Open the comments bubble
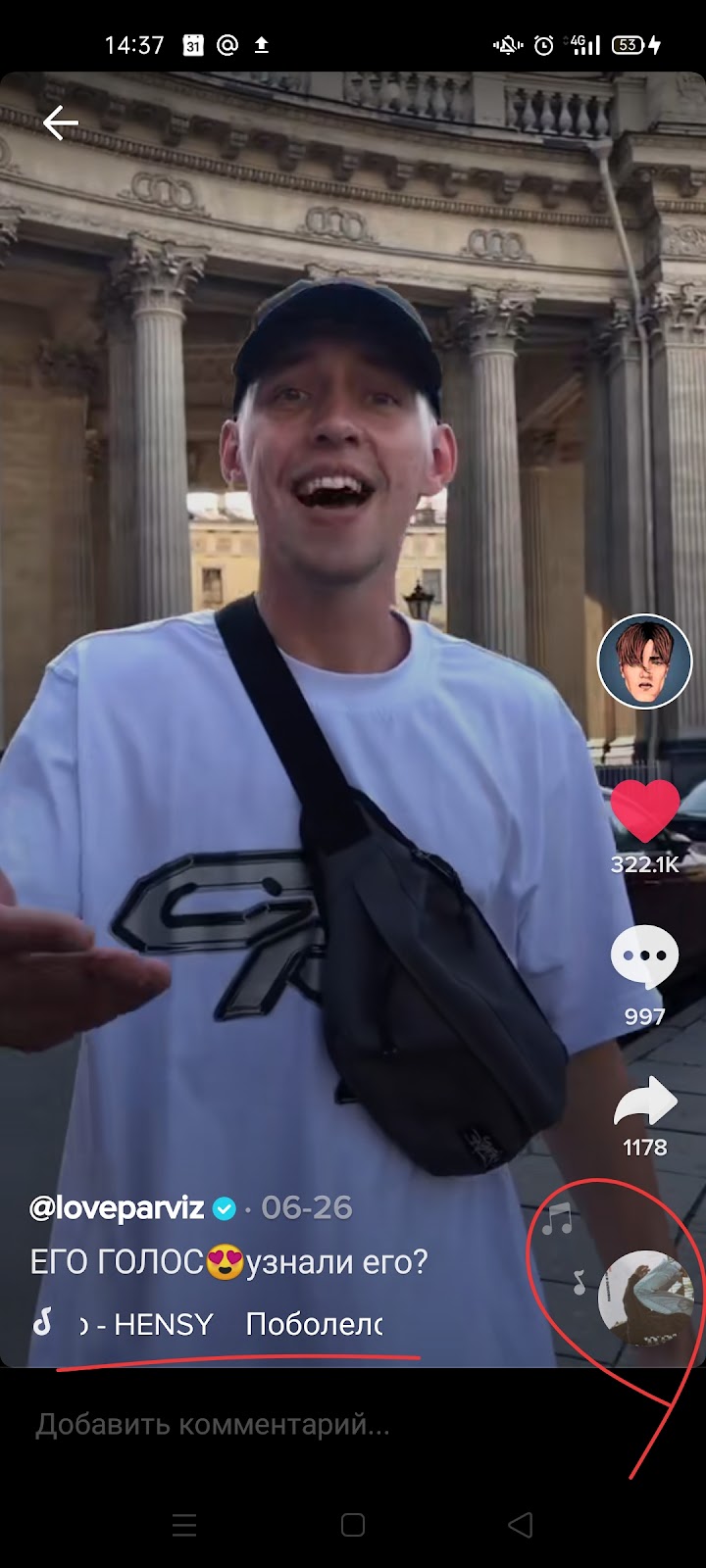Viewport: 706px width, 1568px height. (x=645, y=956)
